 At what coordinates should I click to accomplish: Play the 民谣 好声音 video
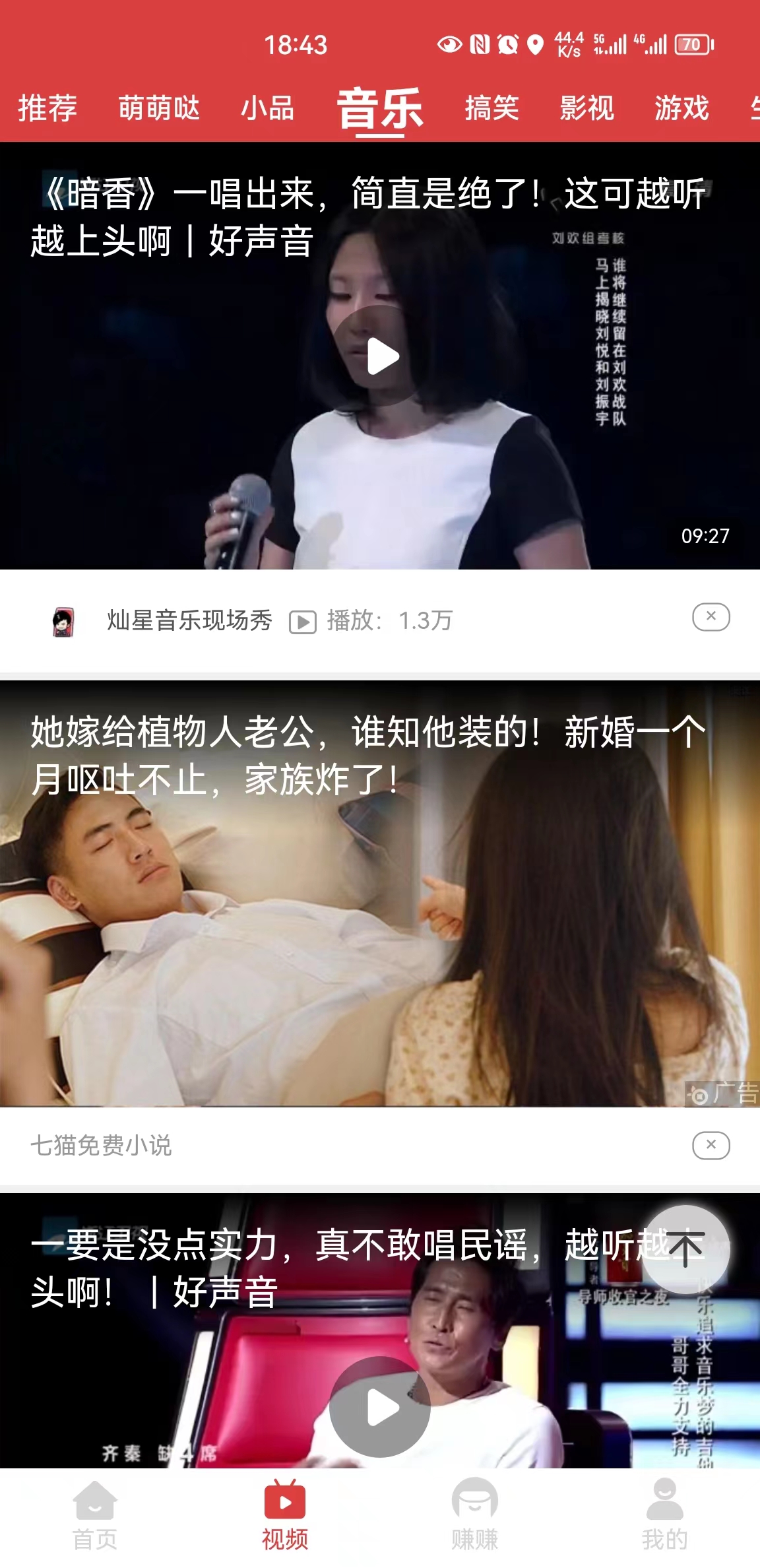point(380,1407)
